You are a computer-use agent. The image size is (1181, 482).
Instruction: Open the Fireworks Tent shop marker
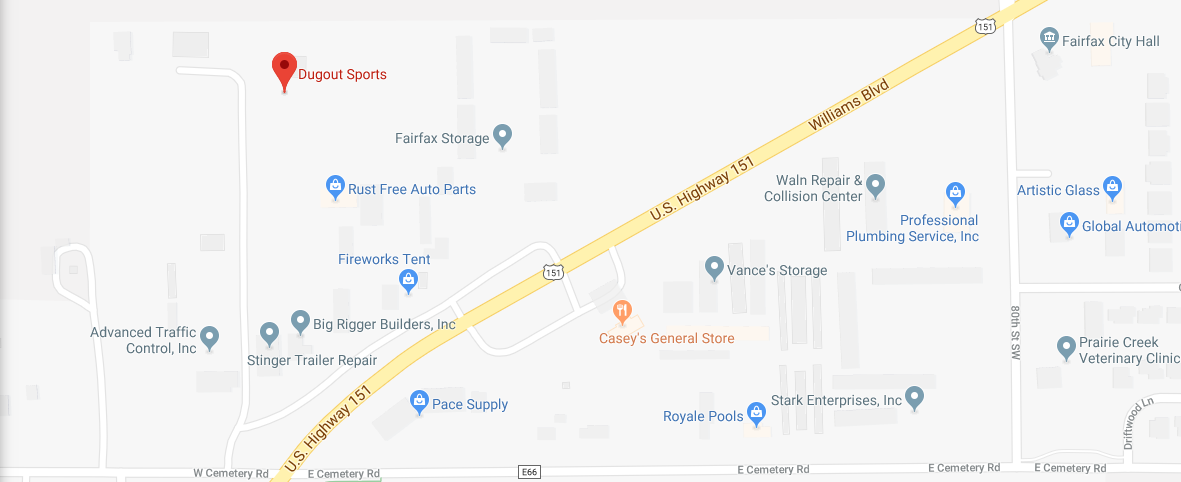(x=408, y=281)
